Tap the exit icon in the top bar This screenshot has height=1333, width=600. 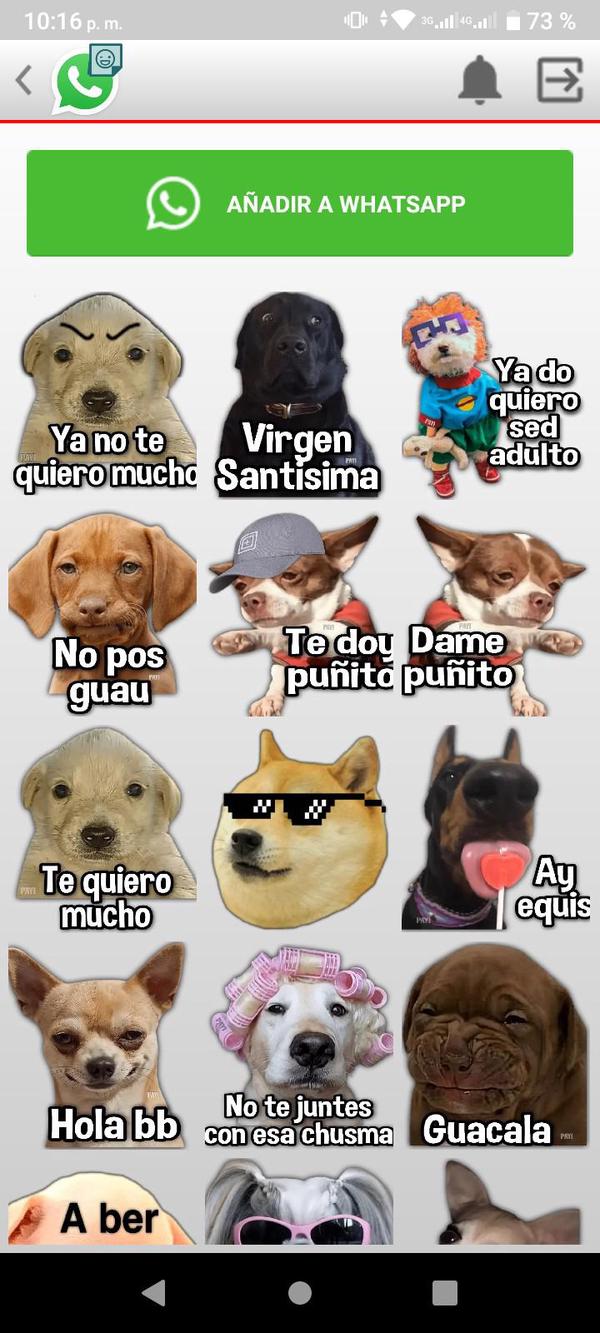click(559, 80)
